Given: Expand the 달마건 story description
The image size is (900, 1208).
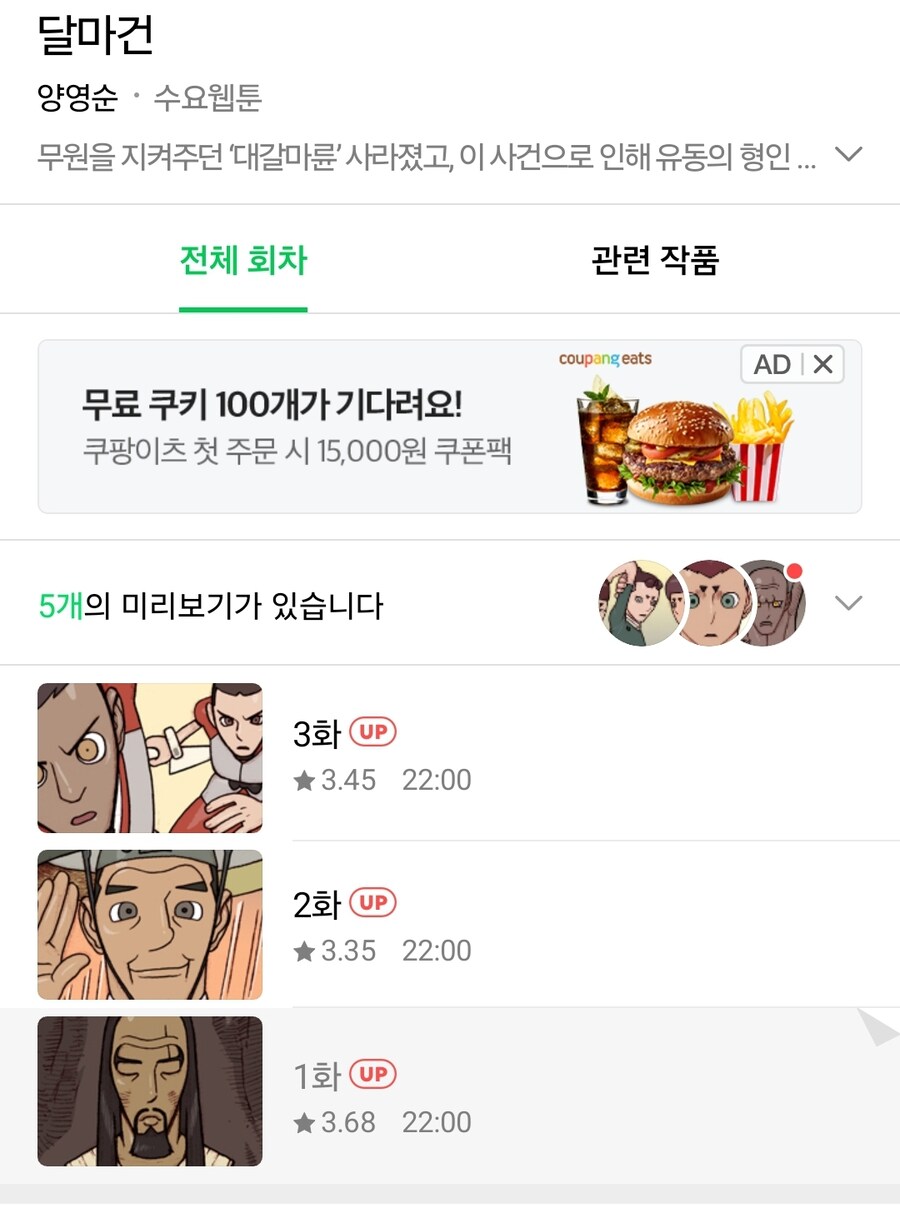Looking at the screenshot, I should (848, 156).
